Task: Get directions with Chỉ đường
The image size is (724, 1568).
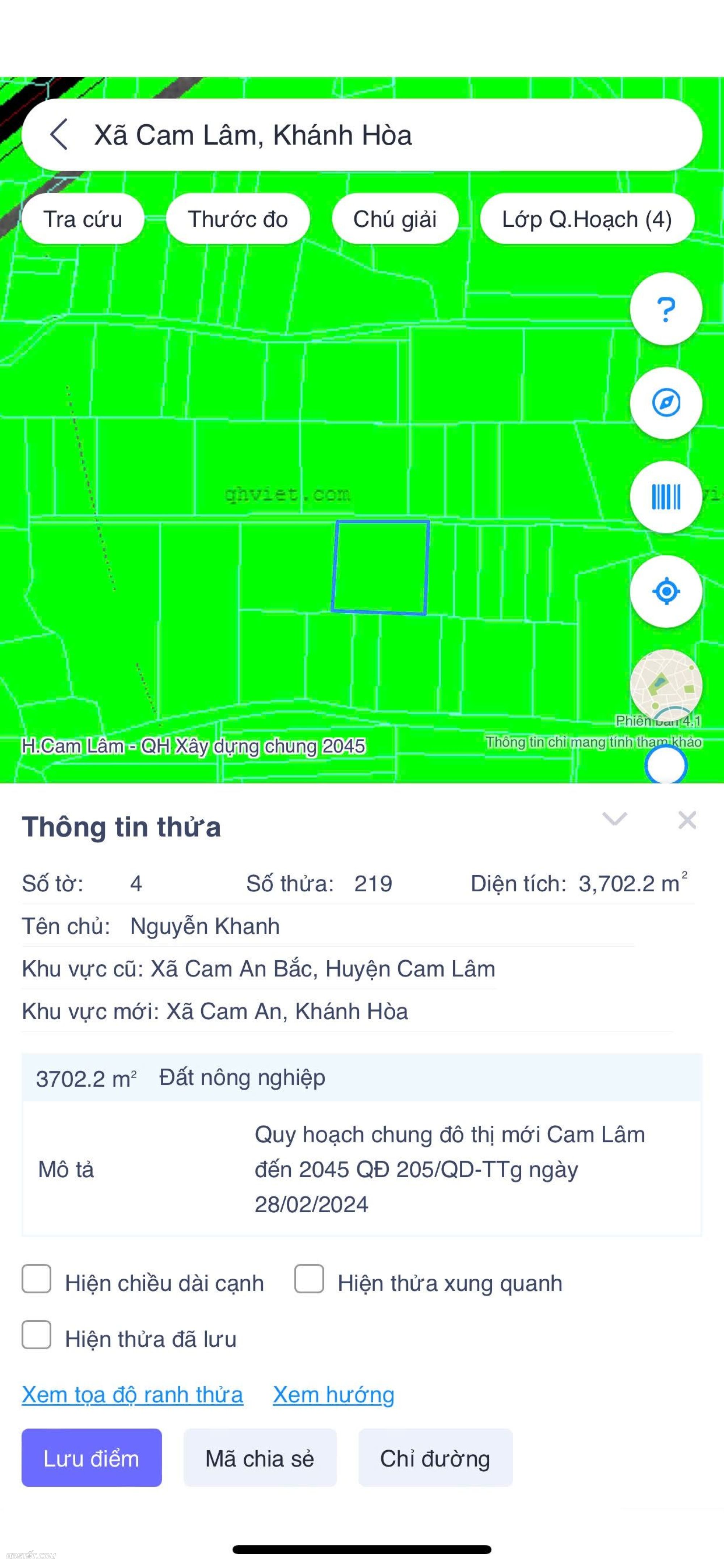Action: coord(435,1459)
